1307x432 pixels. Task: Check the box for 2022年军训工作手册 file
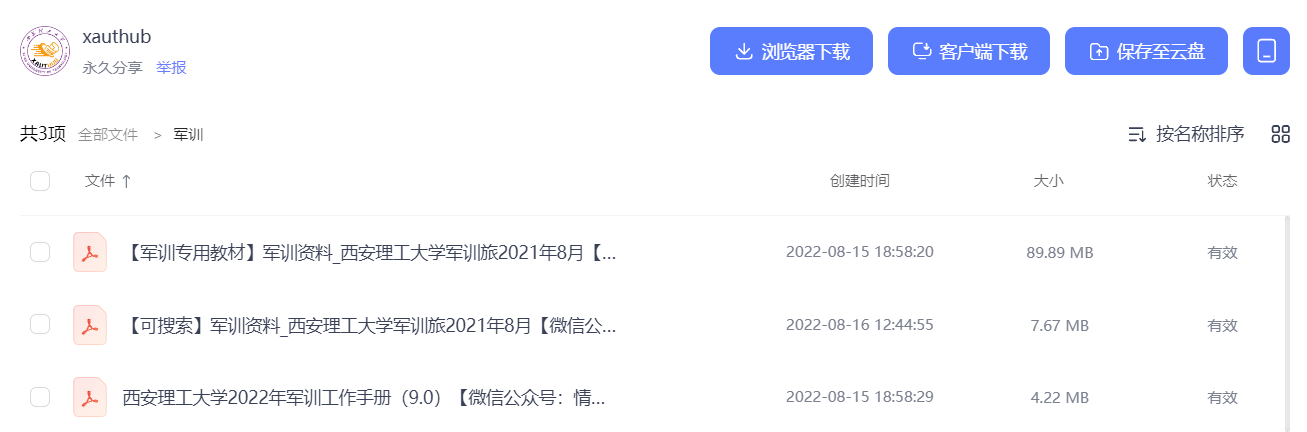40,397
